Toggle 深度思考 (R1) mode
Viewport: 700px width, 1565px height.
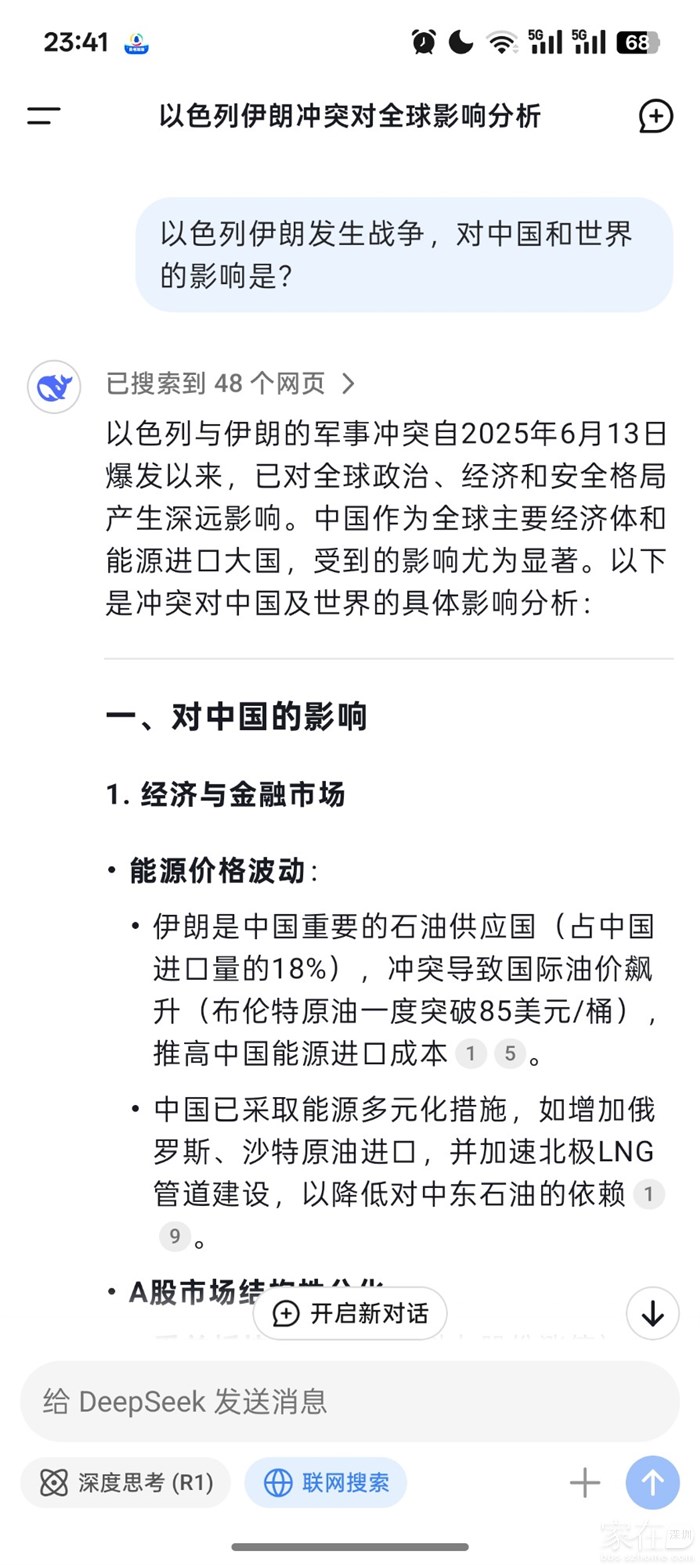[126, 1482]
